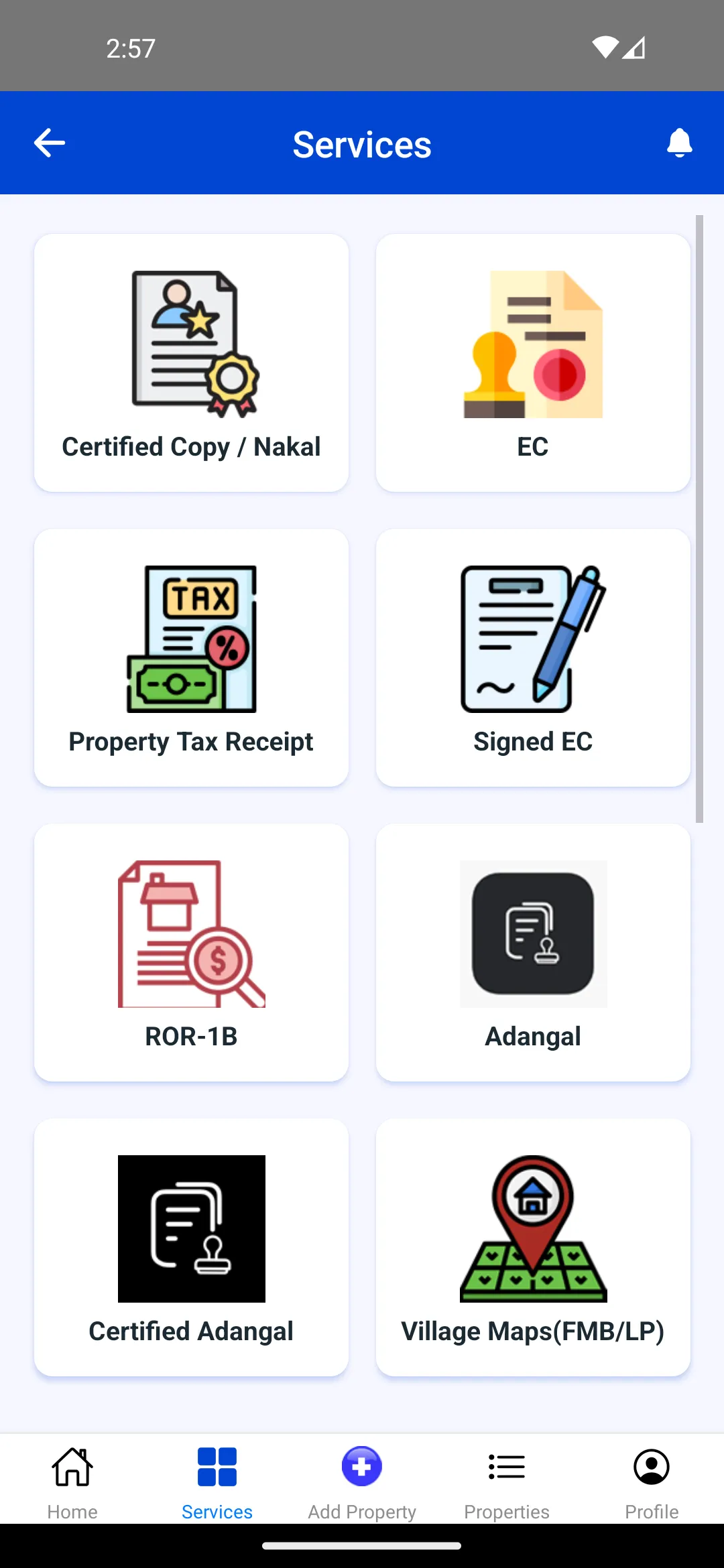
Task: Open Certified Copy / Nakal service
Action: click(x=191, y=363)
